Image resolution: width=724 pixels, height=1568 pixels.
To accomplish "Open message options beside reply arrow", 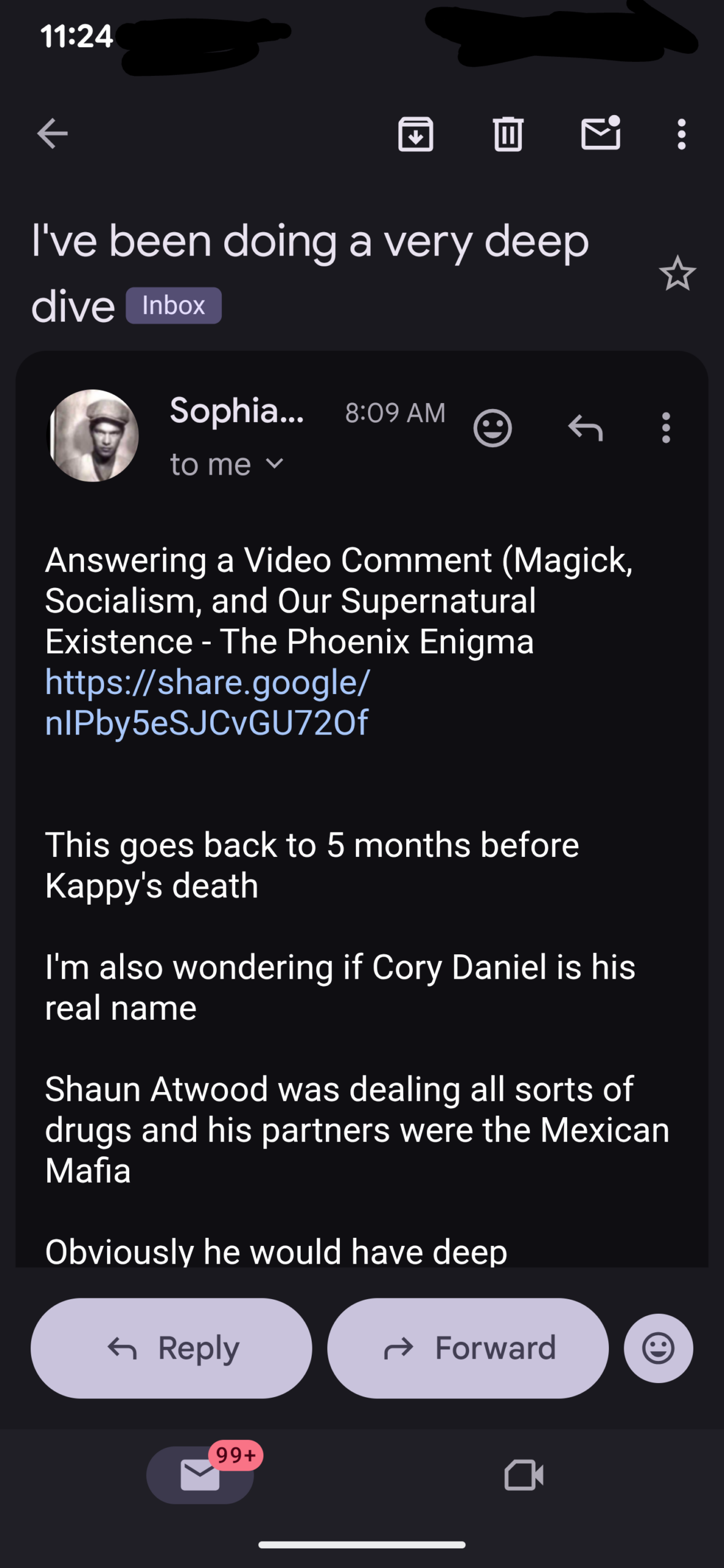I will tap(666, 428).
